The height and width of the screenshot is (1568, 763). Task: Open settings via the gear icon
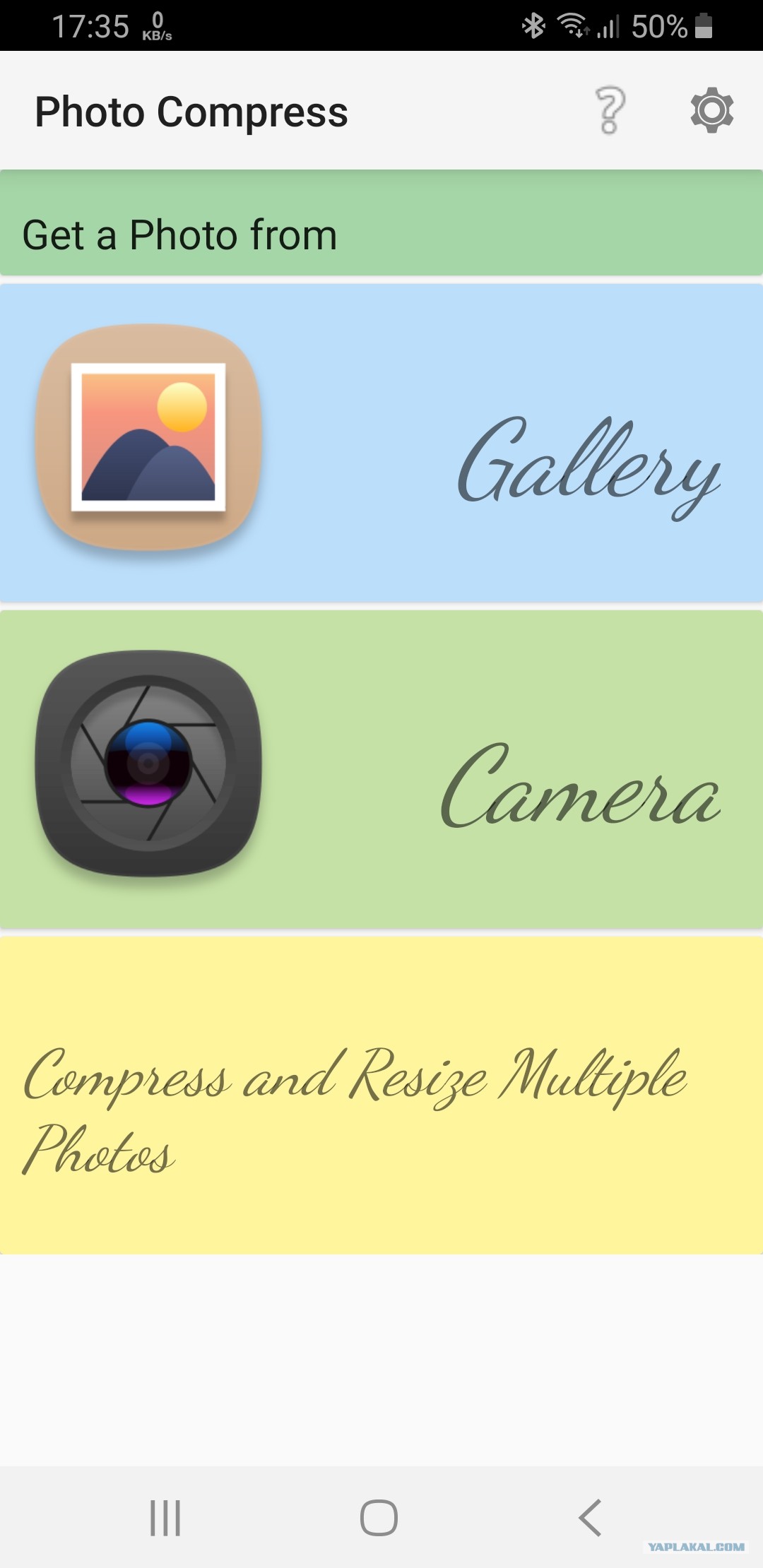pyautogui.click(x=711, y=110)
